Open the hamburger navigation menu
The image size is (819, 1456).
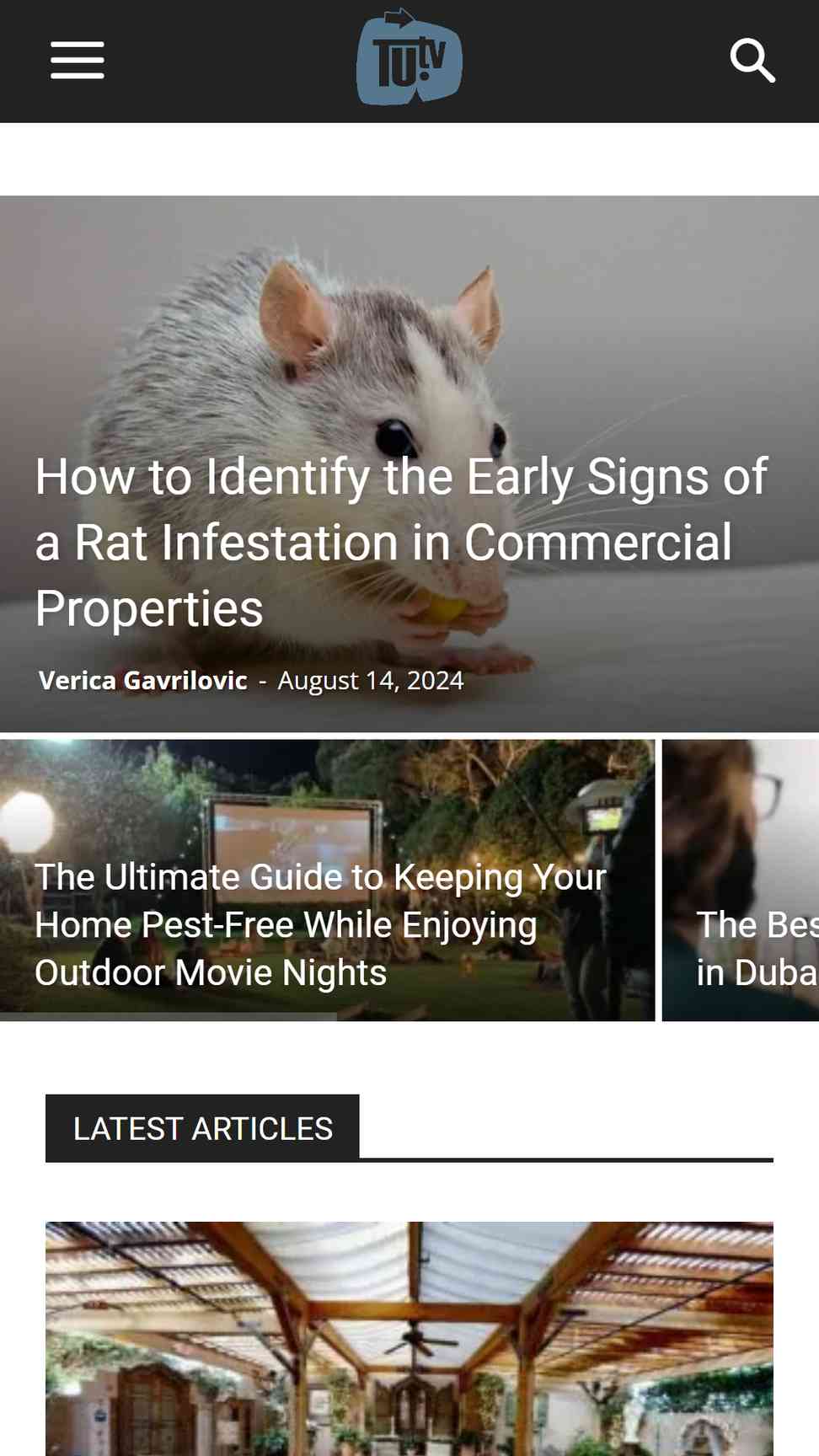[x=77, y=61]
